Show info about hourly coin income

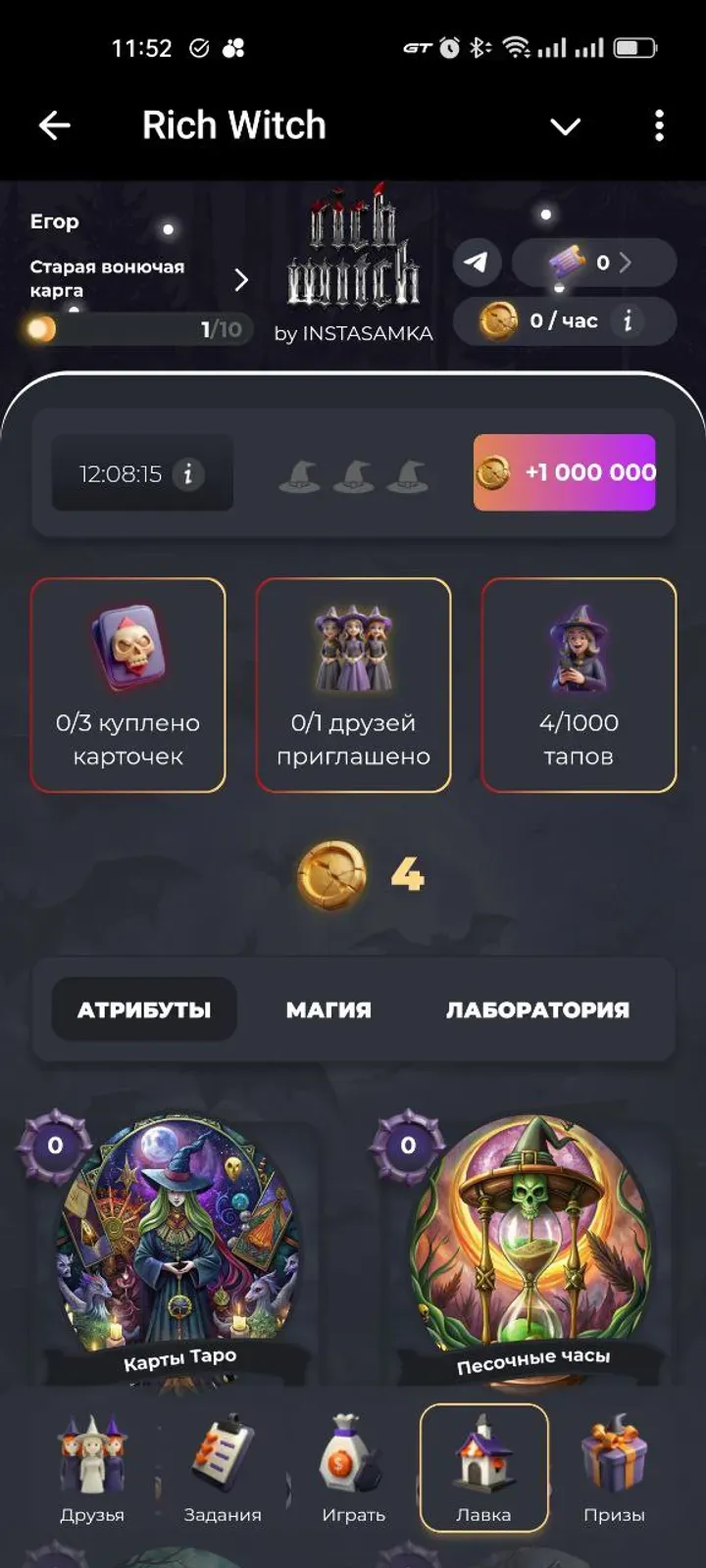coord(628,320)
